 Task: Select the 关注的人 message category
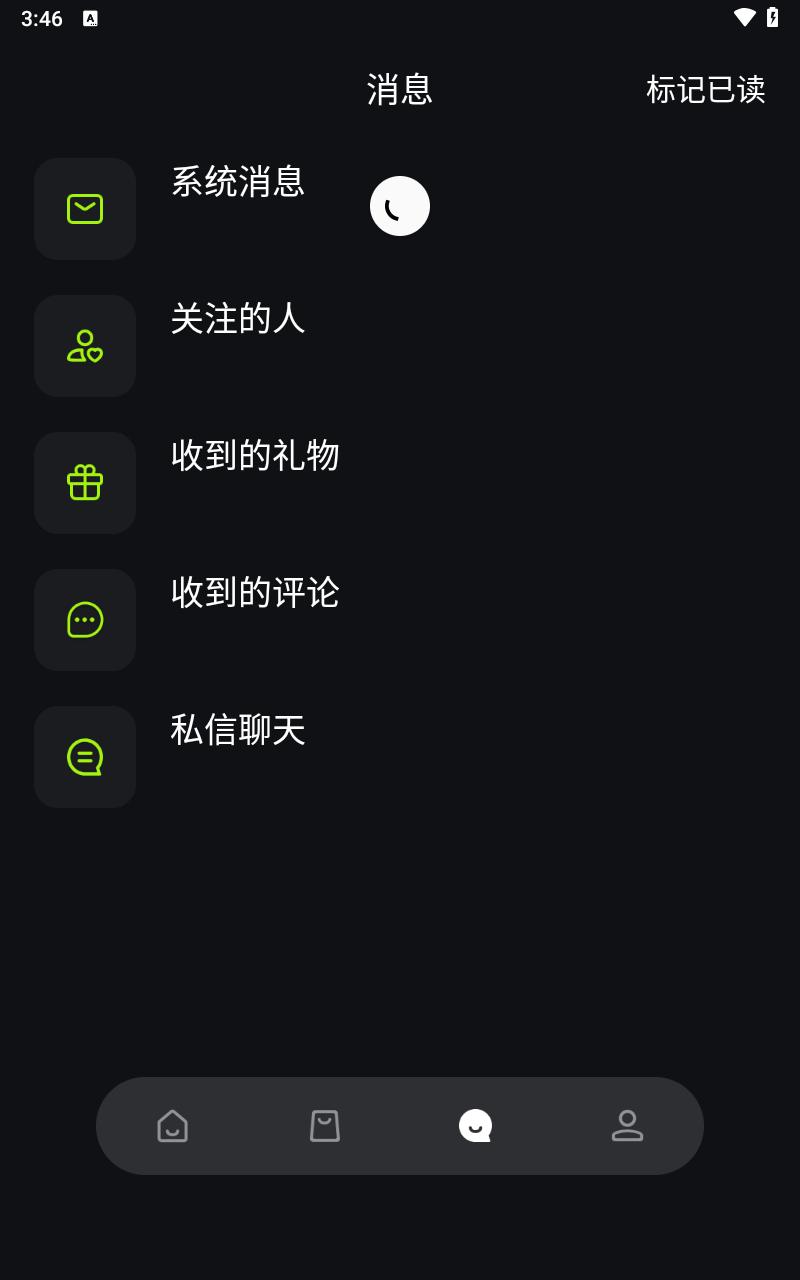coord(239,320)
